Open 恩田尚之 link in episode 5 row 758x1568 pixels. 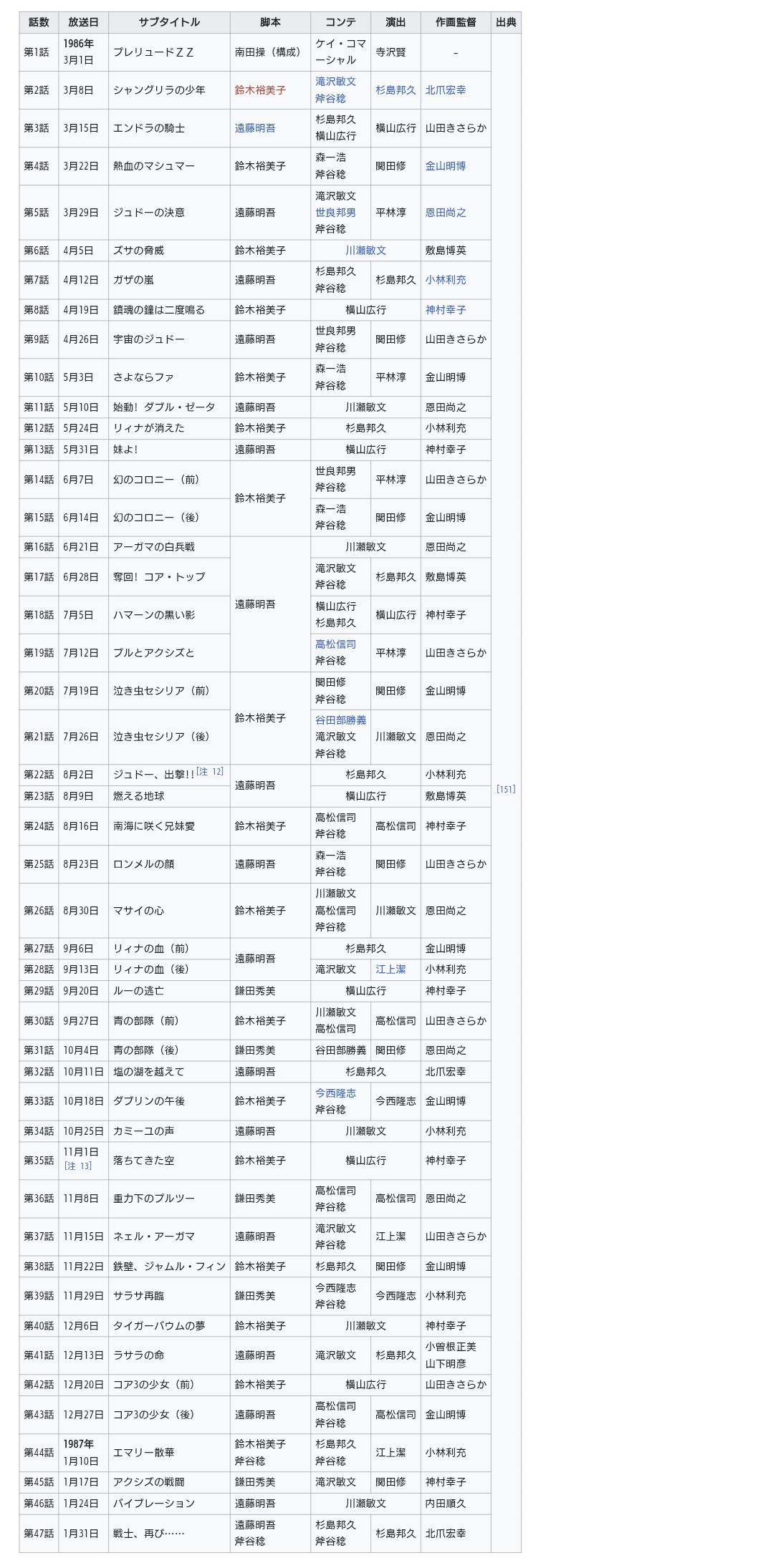(x=446, y=213)
